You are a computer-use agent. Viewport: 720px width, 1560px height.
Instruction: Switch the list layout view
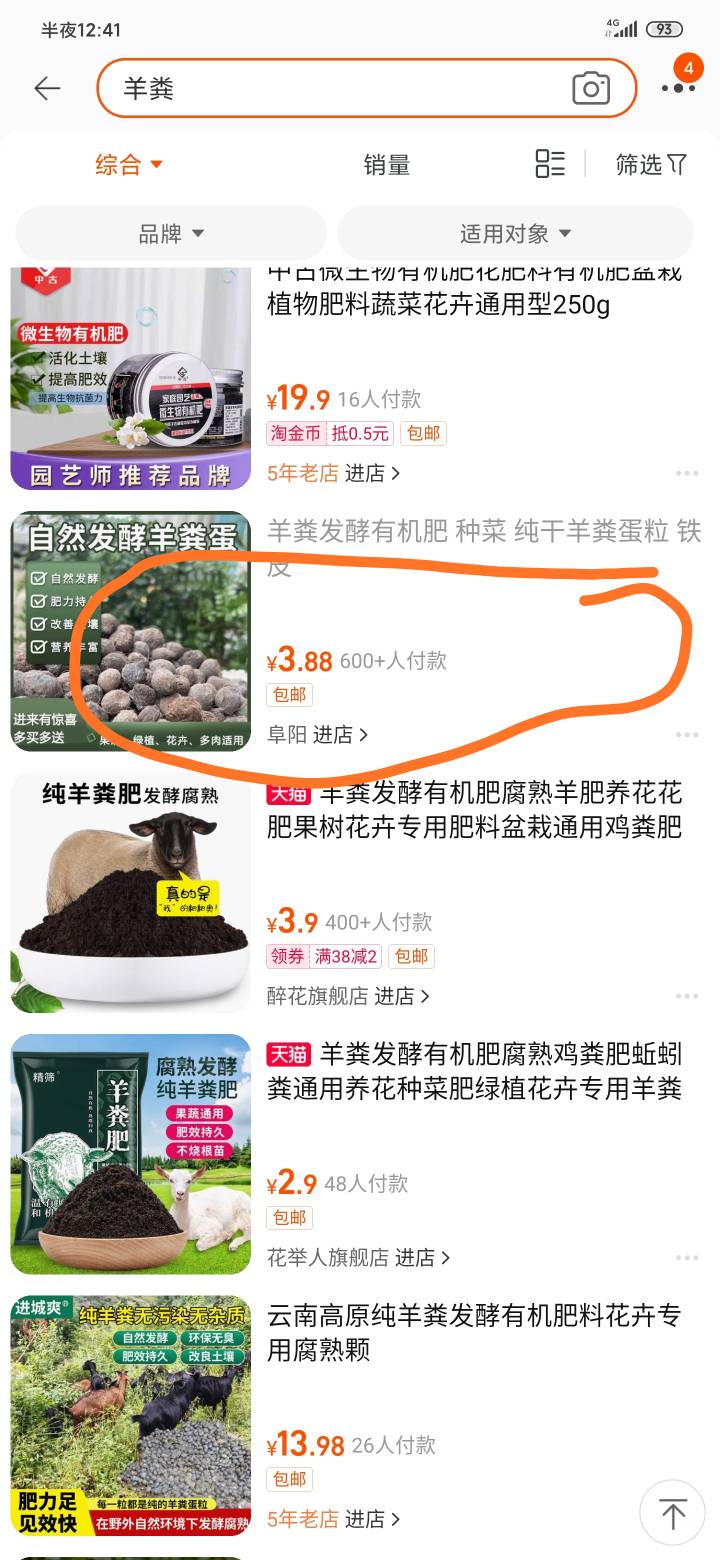pyautogui.click(x=550, y=164)
